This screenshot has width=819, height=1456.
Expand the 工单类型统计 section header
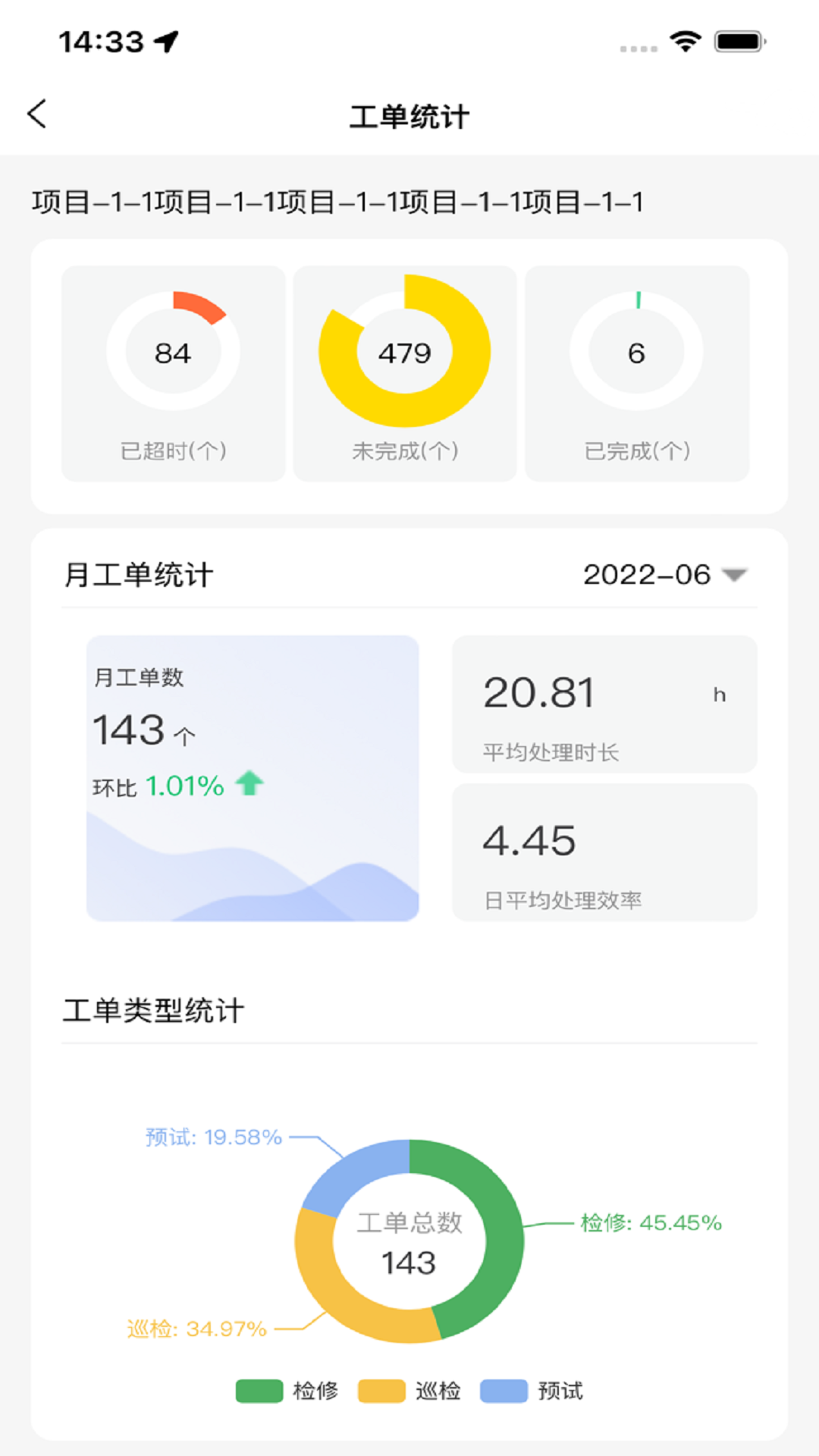point(155,1009)
